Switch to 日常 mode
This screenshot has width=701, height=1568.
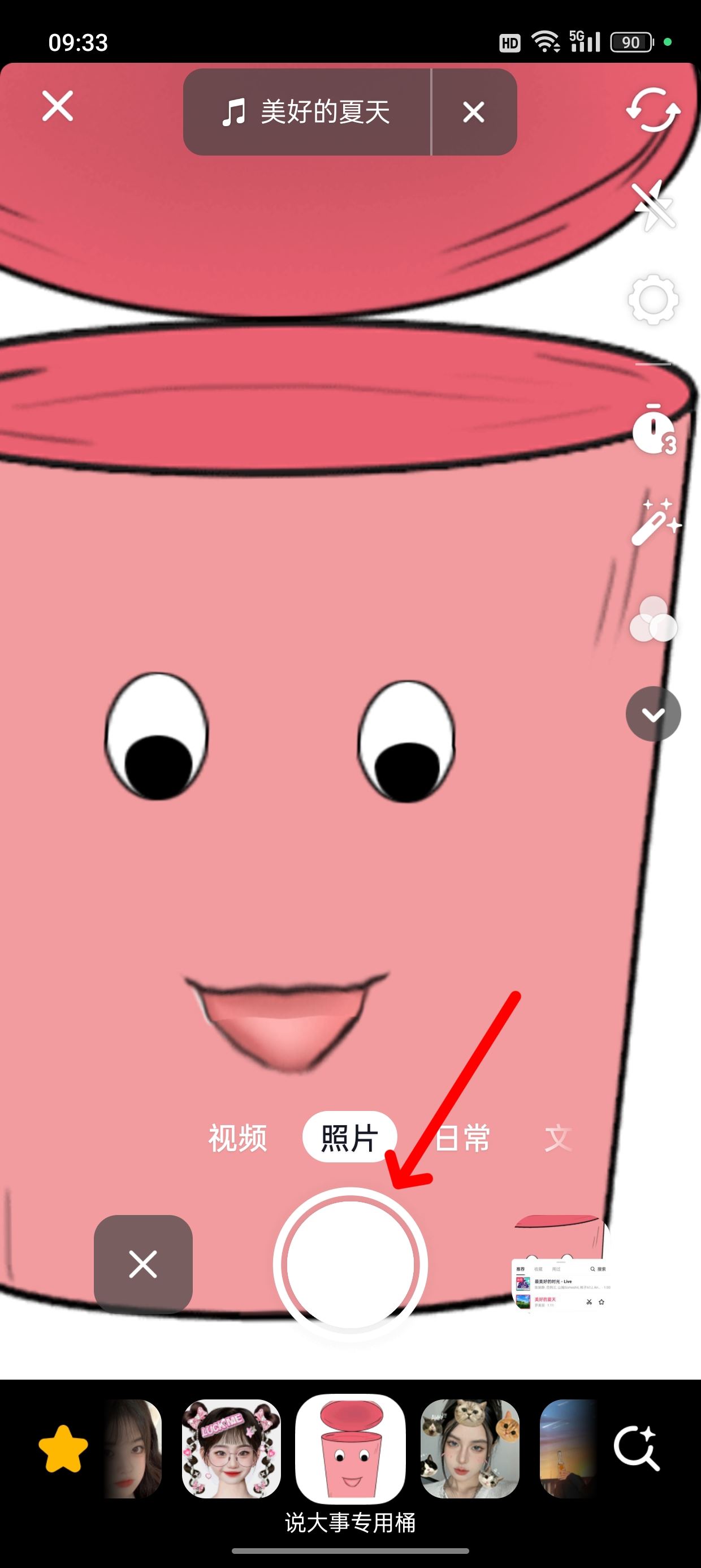click(462, 1138)
